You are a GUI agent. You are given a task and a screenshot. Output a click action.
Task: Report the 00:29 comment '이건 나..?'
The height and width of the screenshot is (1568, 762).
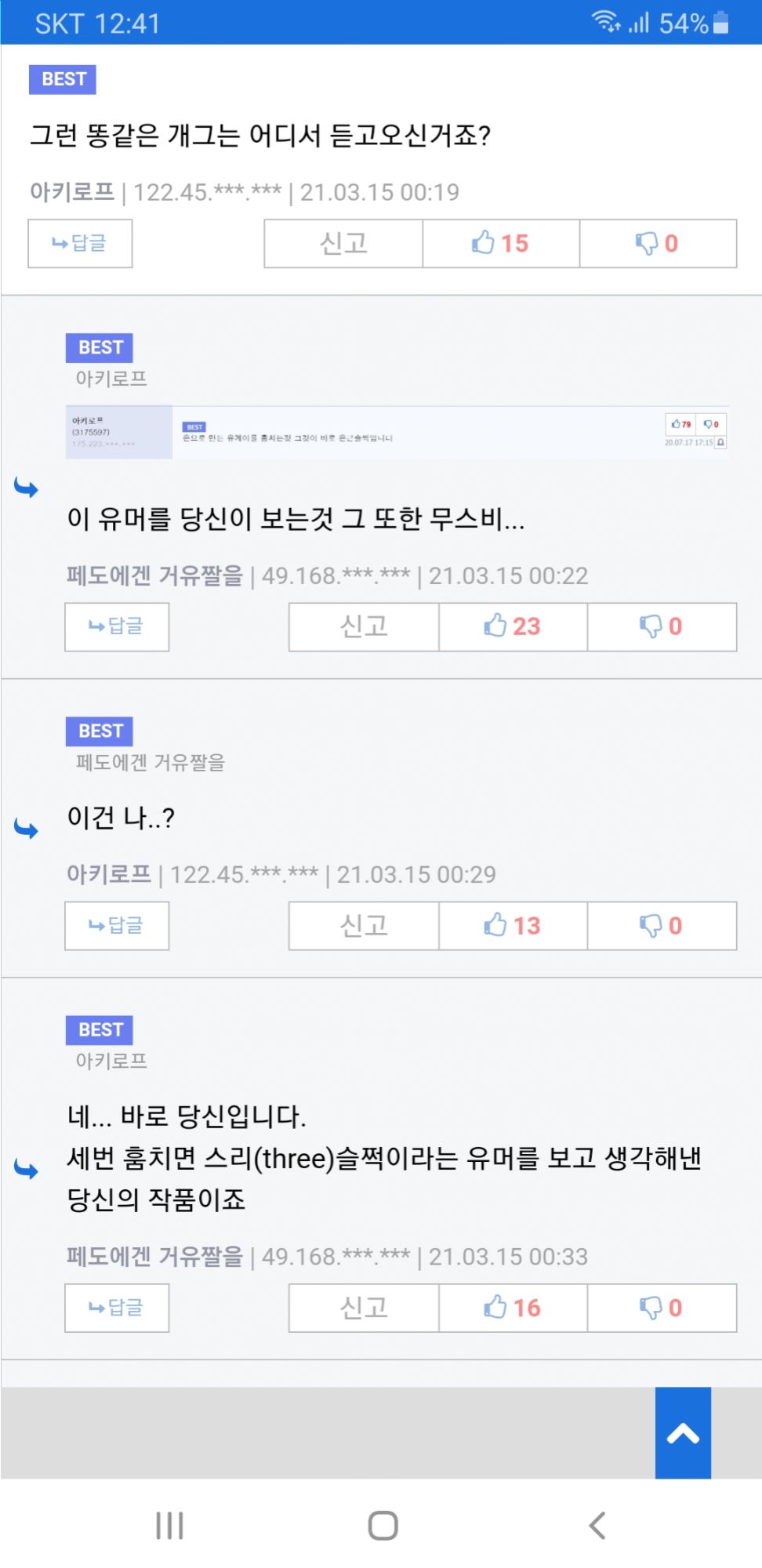[x=364, y=926]
